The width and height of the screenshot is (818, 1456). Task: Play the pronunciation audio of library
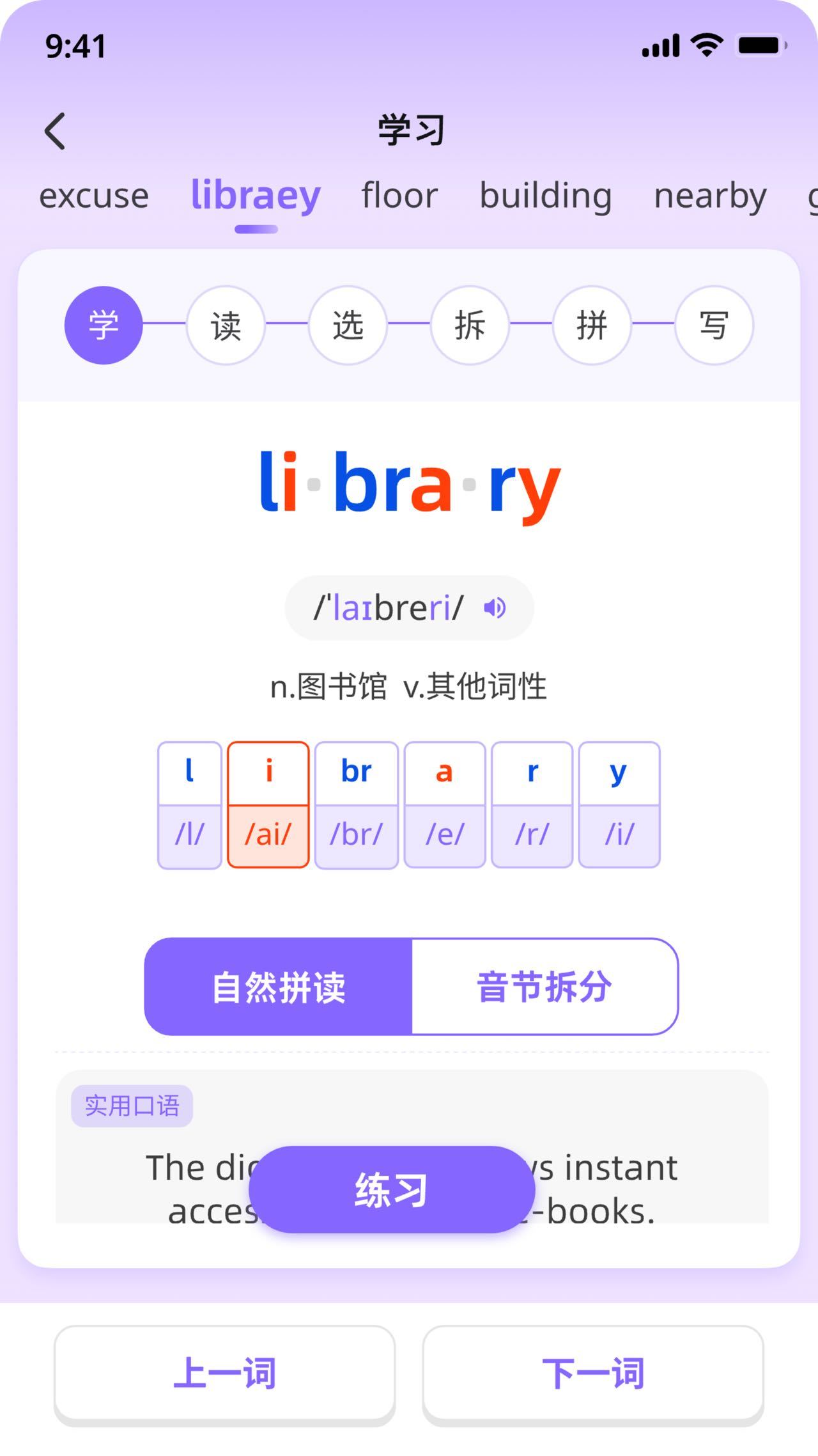click(x=495, y=607)
